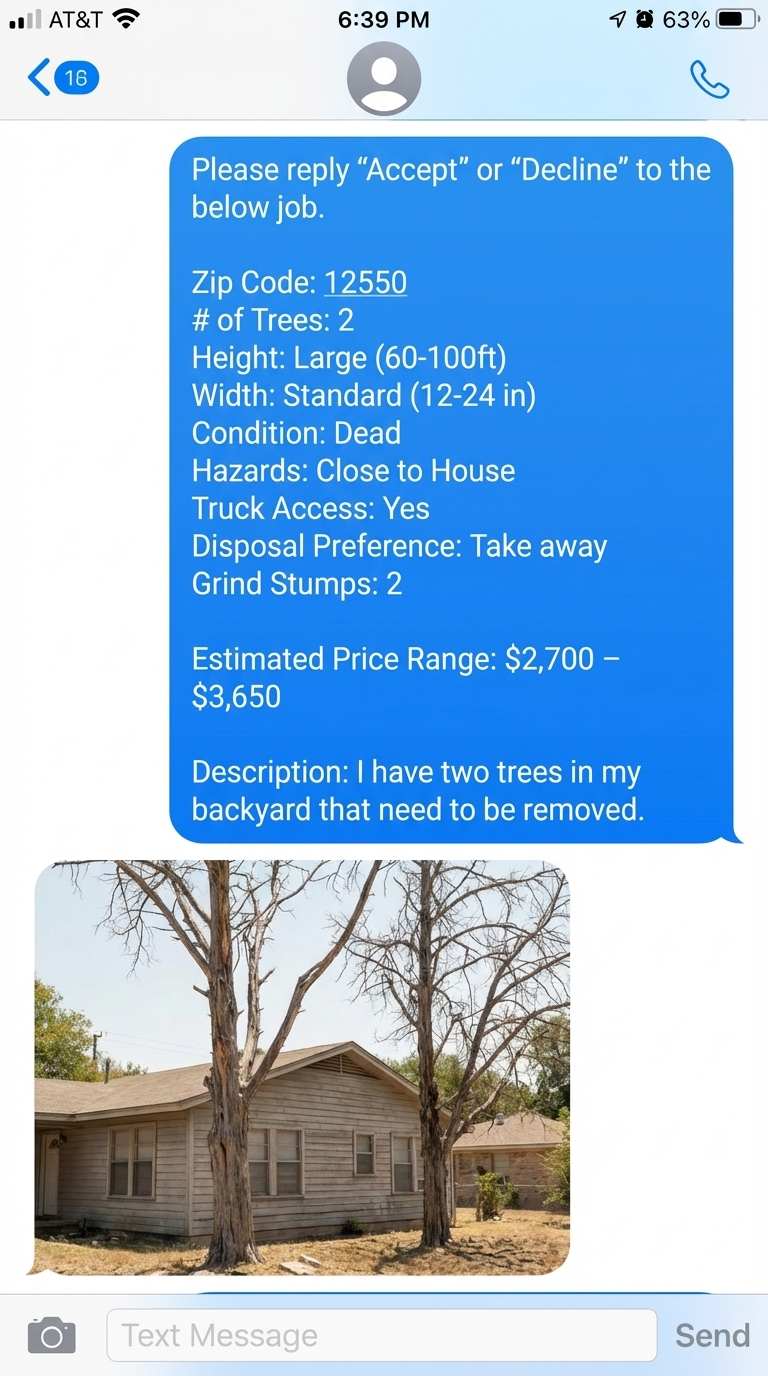This screenshot has height=1376, width=768.
Task: Tap the 6:39 PM clock display
Action: (384, 19)
